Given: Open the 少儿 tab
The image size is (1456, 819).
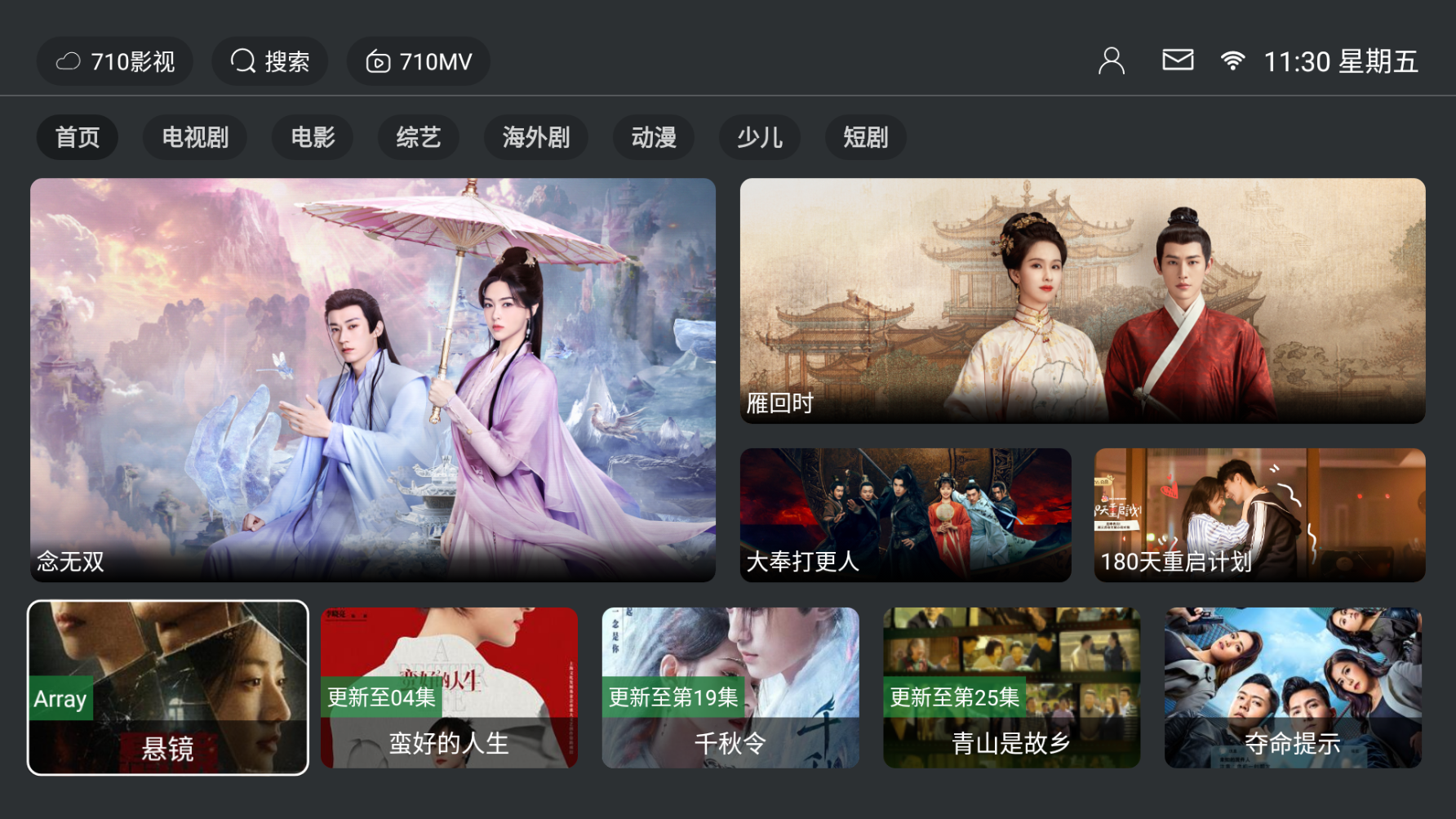Looking at the screenshot, I should click(759, 137).
